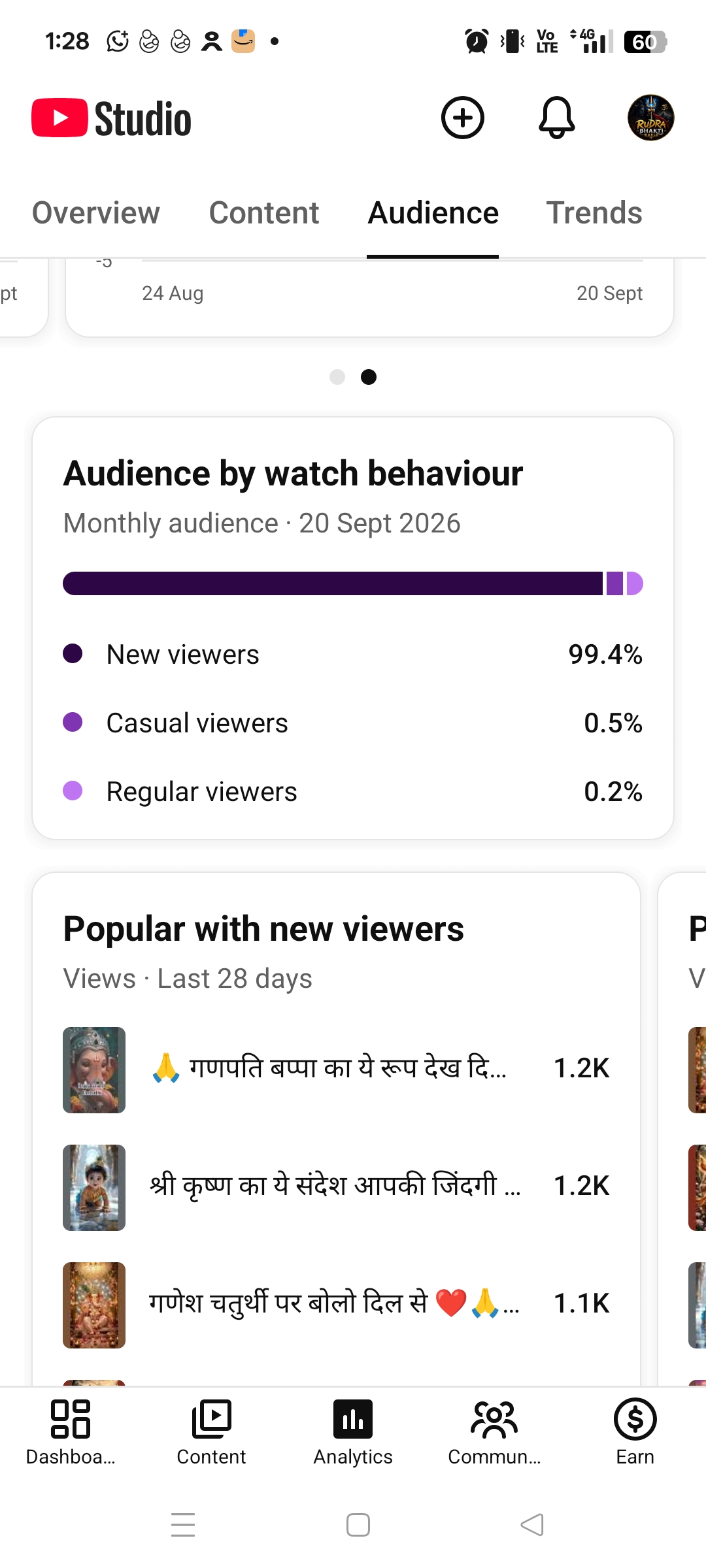Select Analytics in bottom navigation
706x1568 pixels.
coord(353,1432)
